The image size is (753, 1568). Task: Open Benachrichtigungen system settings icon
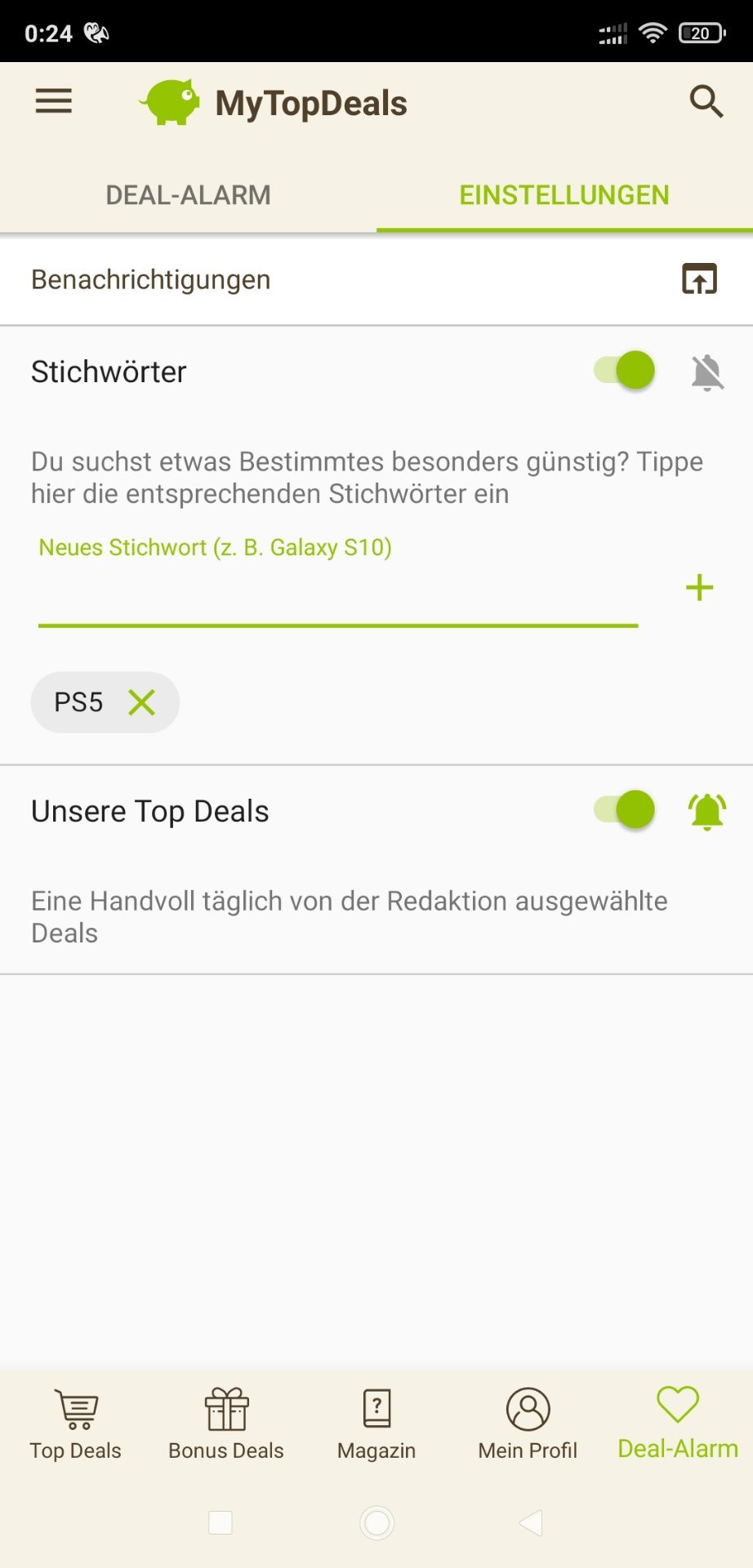pos(699,279)
